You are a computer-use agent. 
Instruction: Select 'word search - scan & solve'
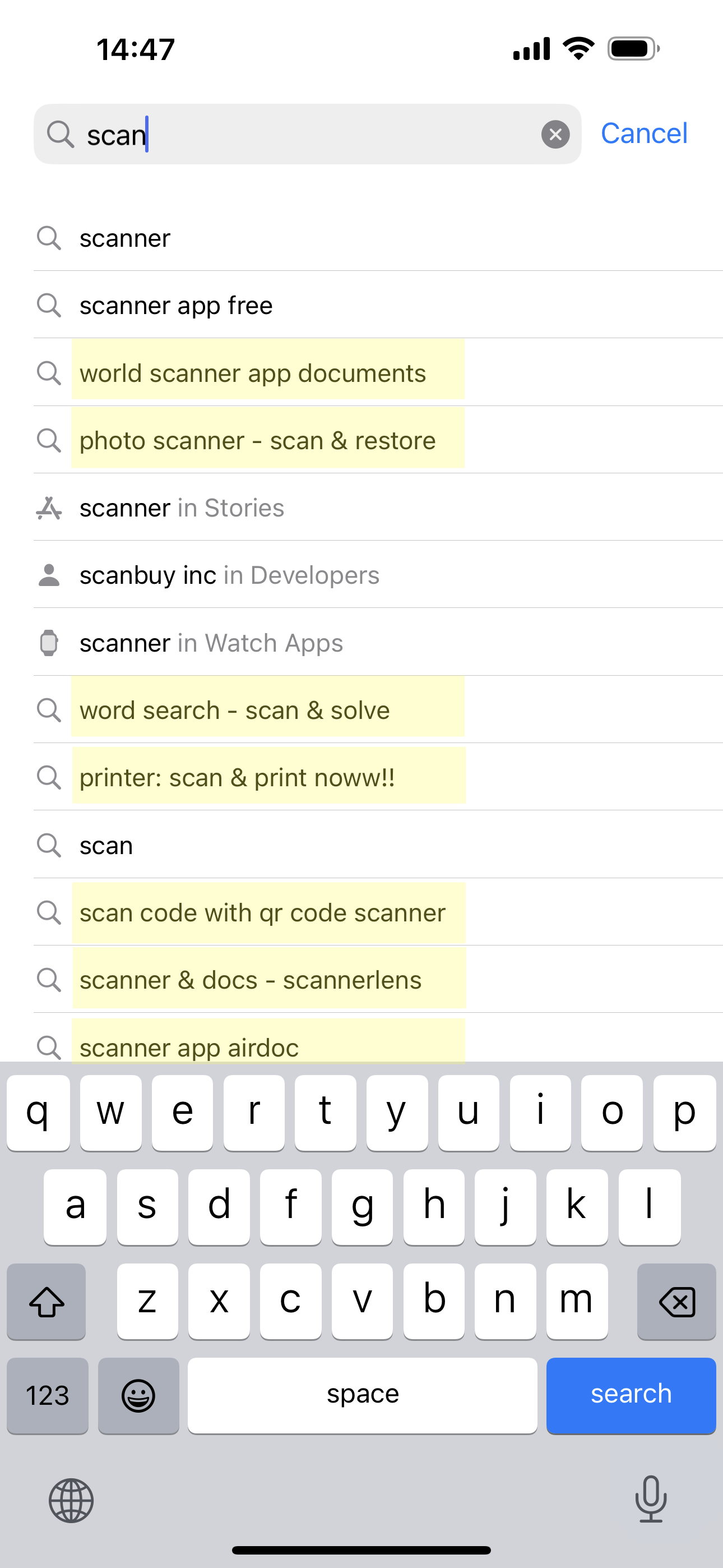click(378, 710)
